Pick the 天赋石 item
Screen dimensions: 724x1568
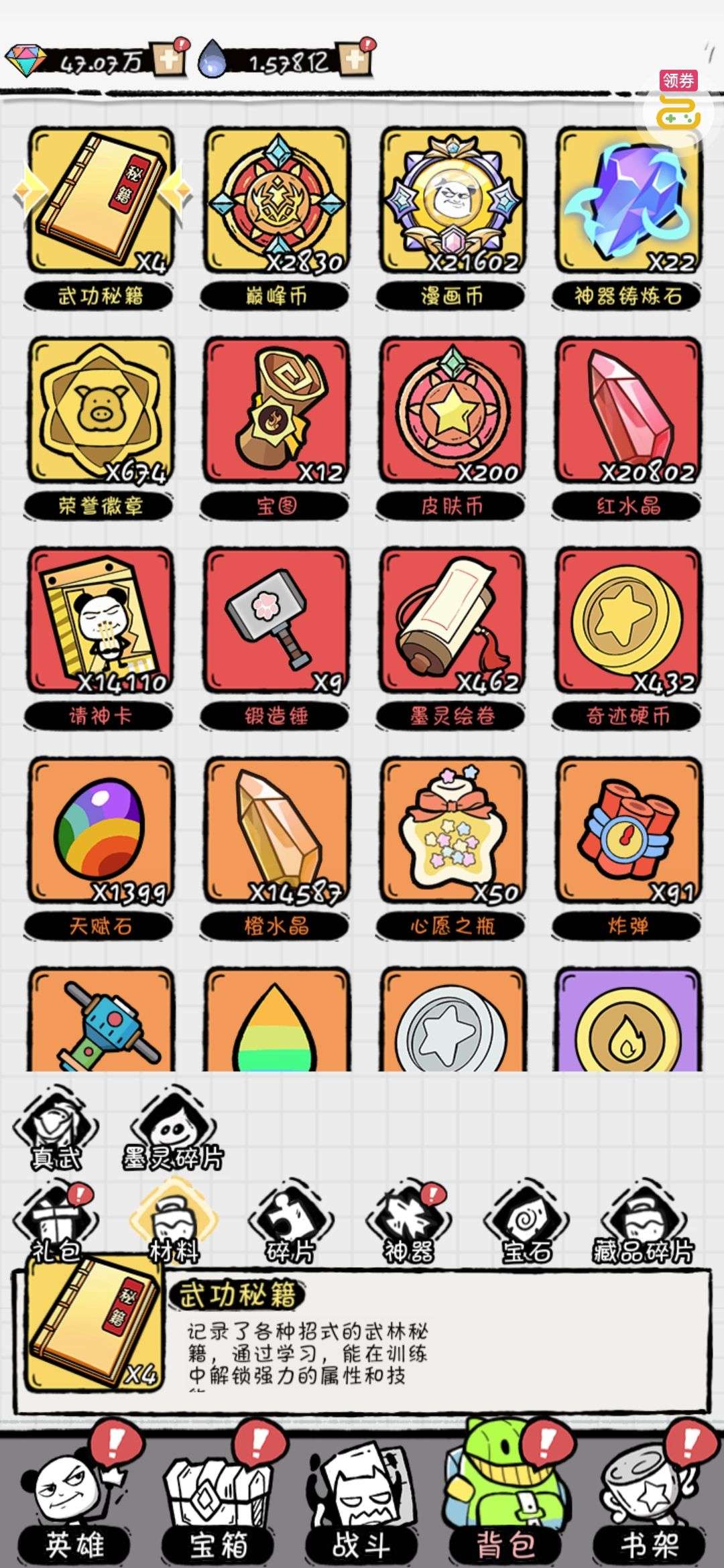pyautogui.click(x=101, y=830)
